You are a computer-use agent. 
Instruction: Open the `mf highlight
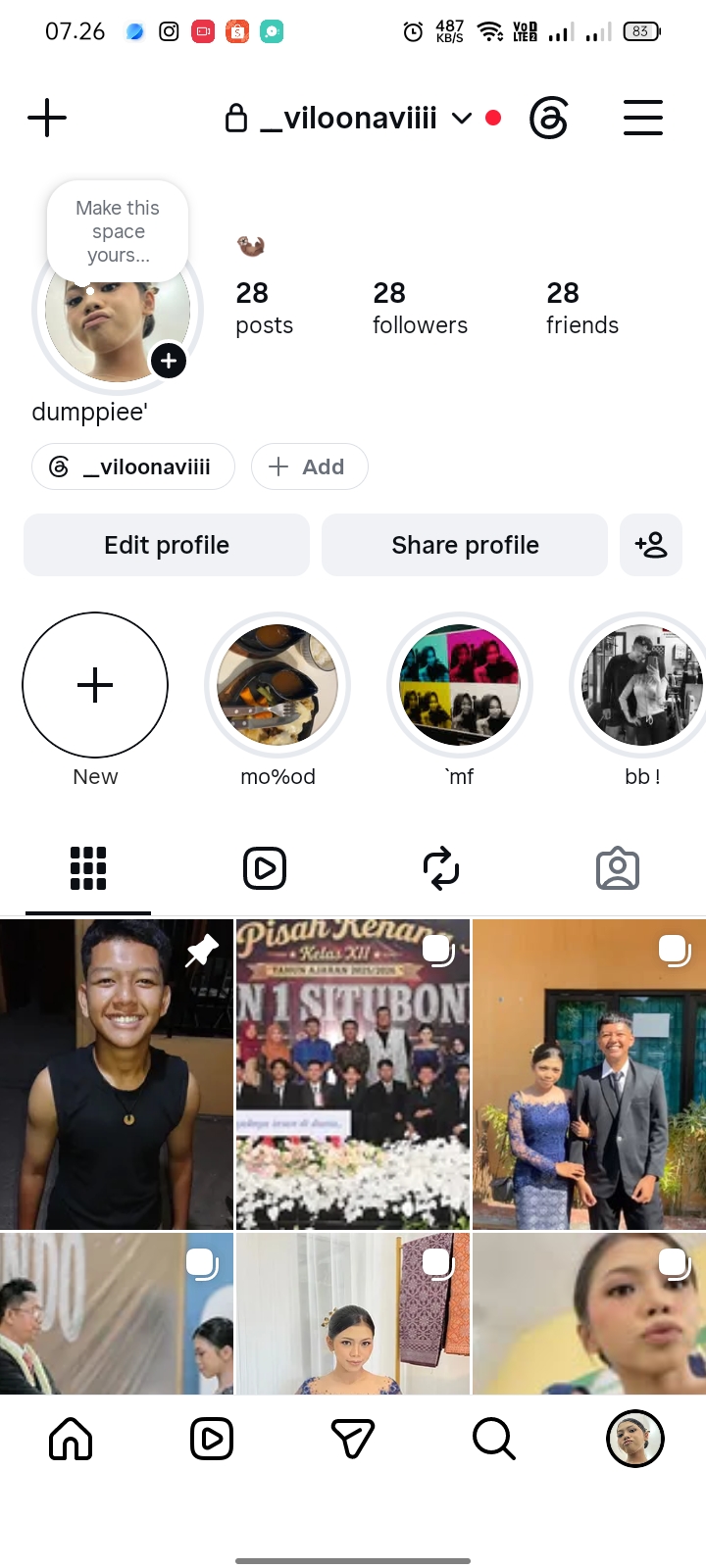coord(460,685)
